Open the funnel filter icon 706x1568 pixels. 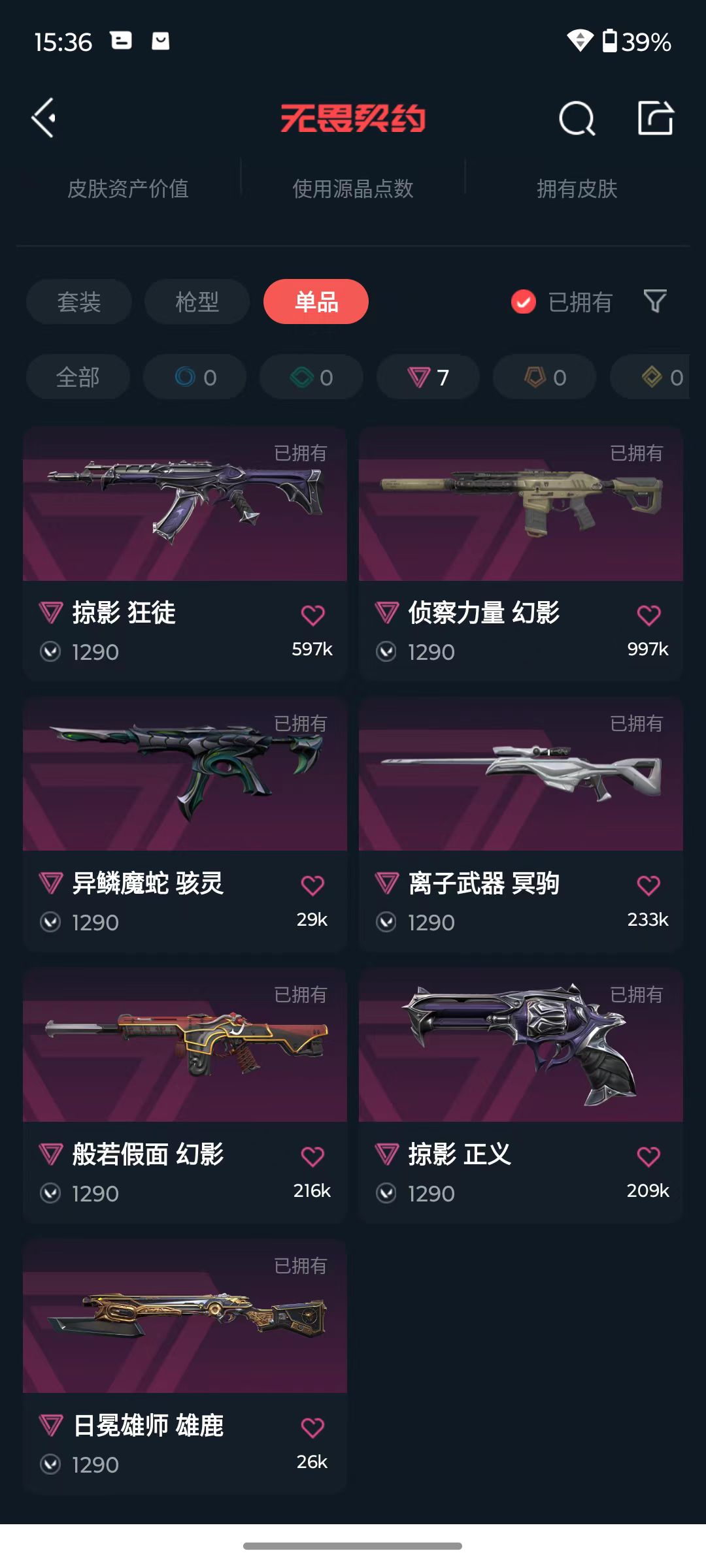[x=655, y=301]
